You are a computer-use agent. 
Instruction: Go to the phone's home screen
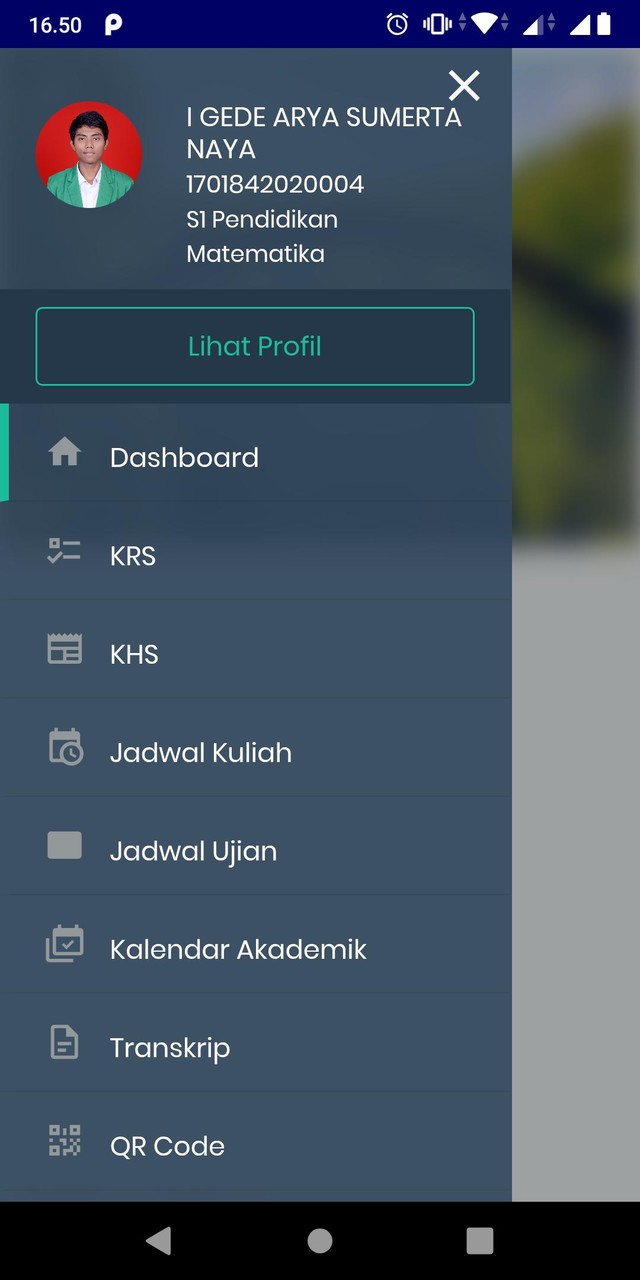(x=320, y=1241)
